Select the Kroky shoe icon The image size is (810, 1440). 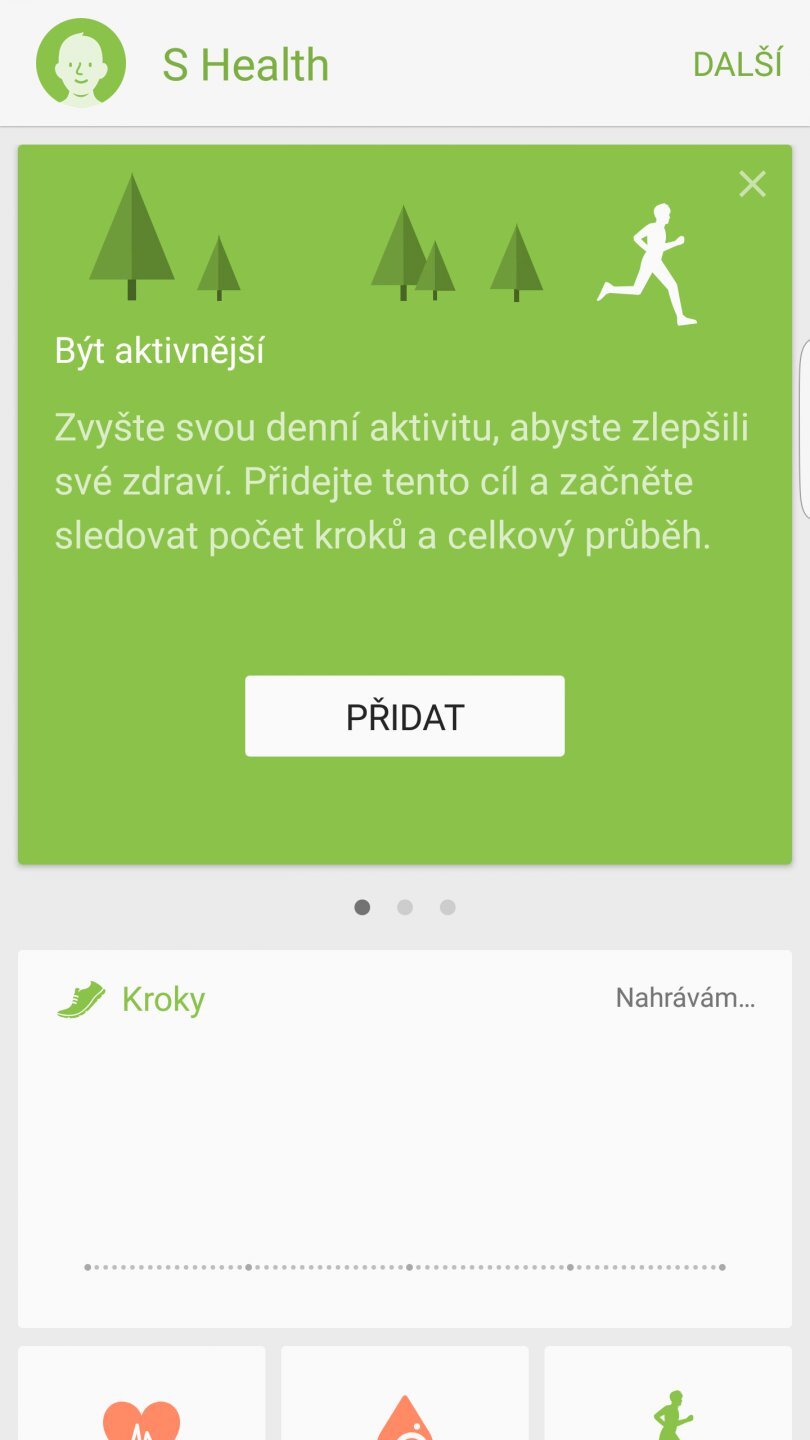[x=83, y=998]
